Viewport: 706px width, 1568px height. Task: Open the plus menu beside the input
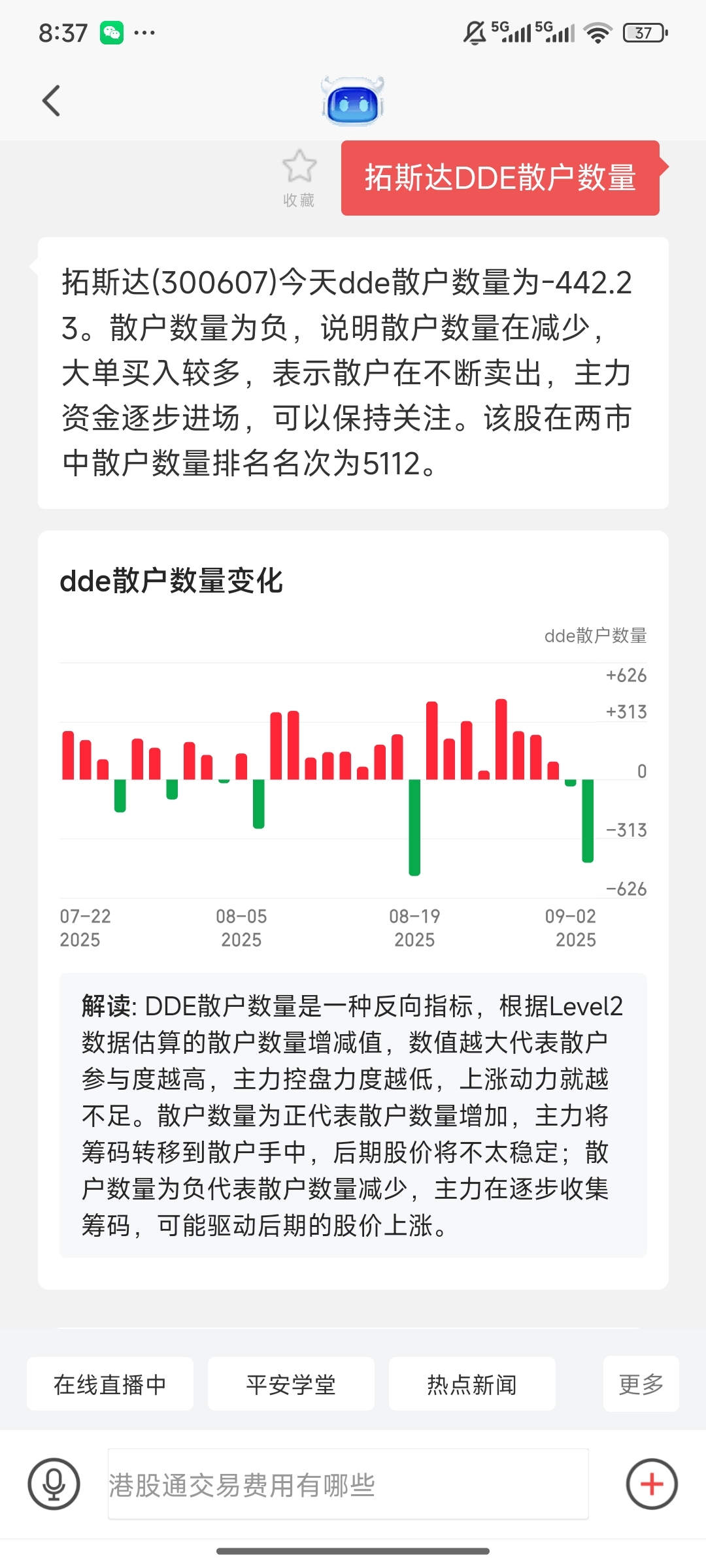click(x=652, y=1484)
